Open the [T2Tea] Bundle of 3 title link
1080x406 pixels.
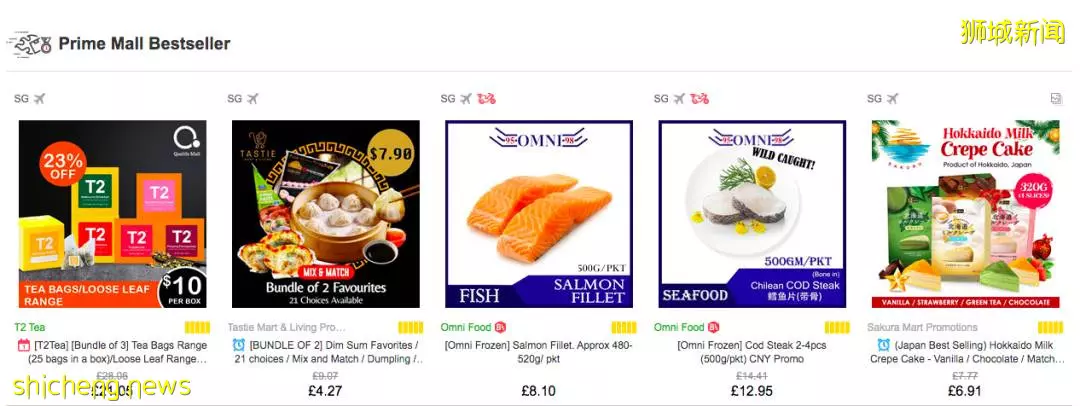point(120,352)
